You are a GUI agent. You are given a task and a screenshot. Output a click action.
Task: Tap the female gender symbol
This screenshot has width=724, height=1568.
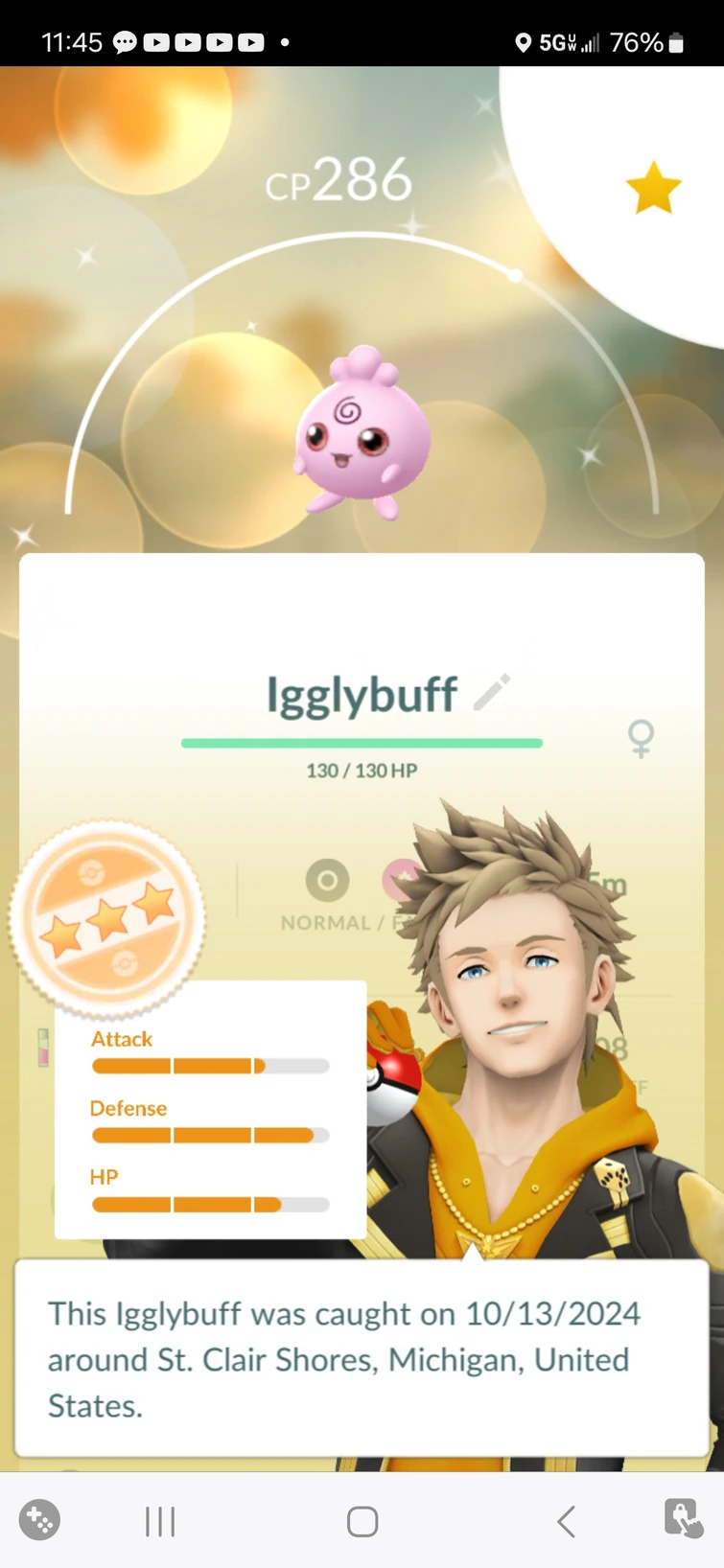[x=642, y=738]
